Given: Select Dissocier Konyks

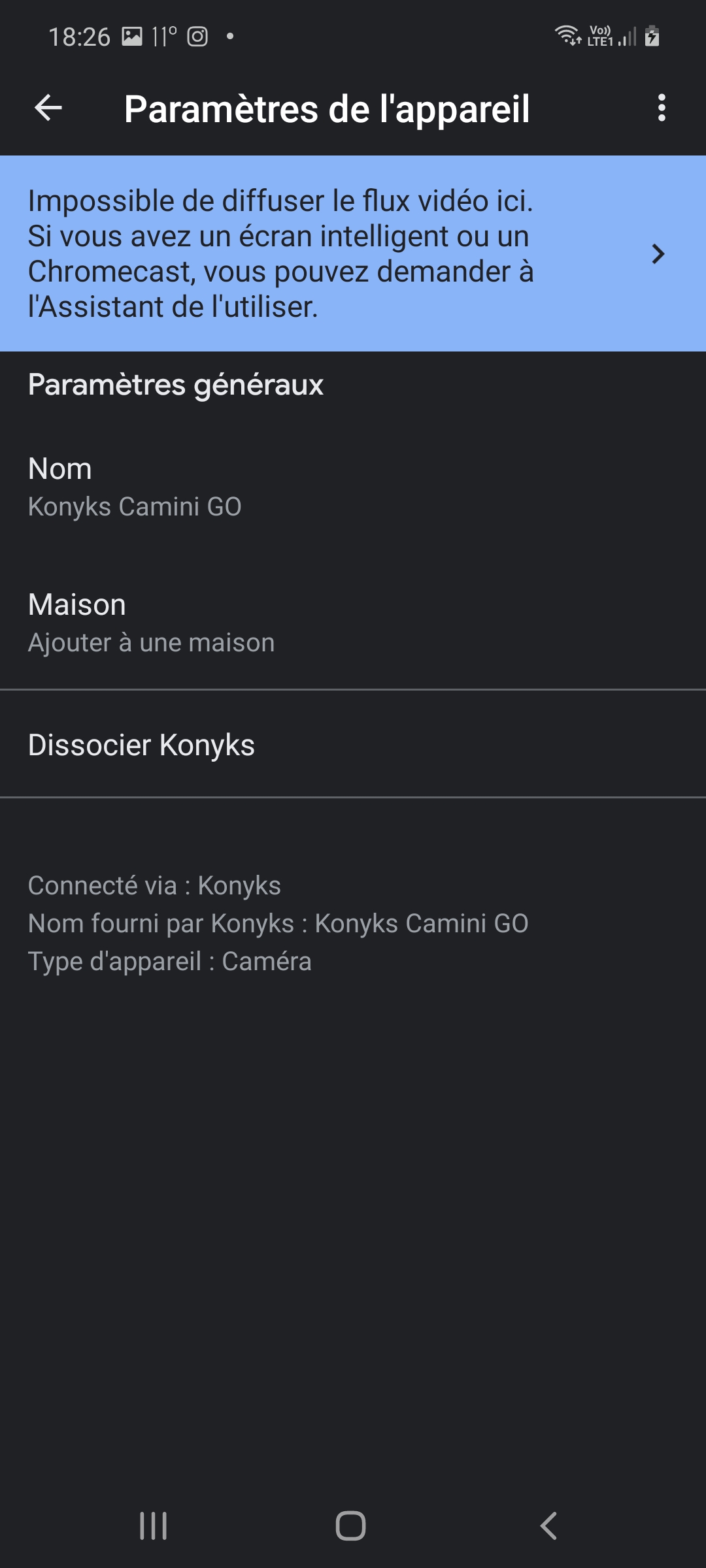Looking at the screenshot, I should [353, 744].
